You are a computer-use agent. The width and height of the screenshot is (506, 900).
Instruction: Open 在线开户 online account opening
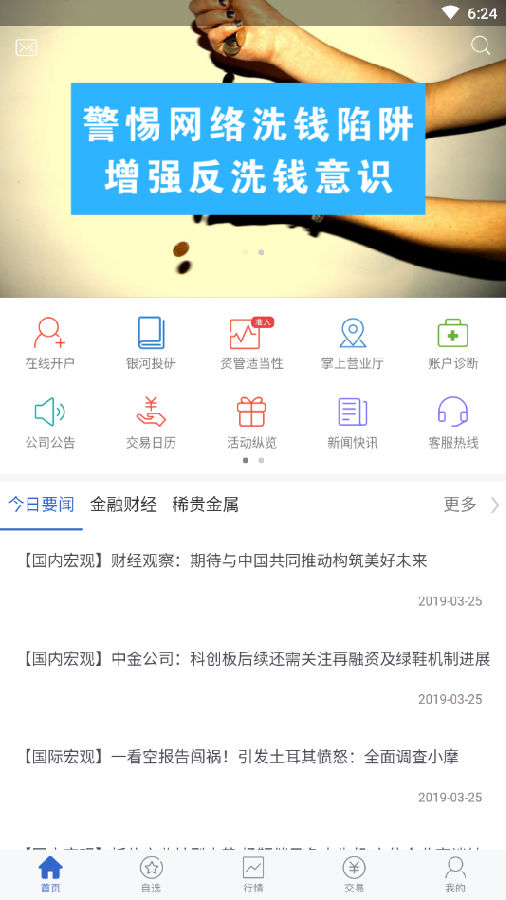tap(50, 343)
